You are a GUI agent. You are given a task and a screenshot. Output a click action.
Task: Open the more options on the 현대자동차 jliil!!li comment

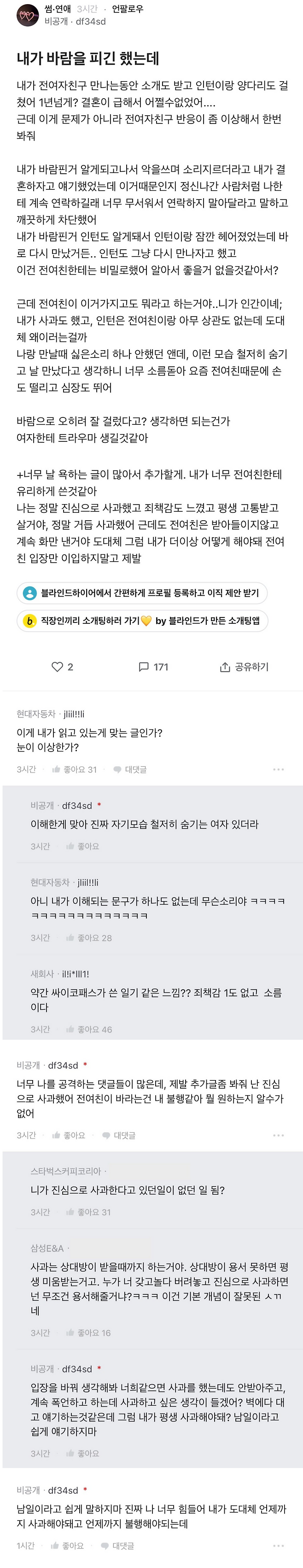pos(279,769)
